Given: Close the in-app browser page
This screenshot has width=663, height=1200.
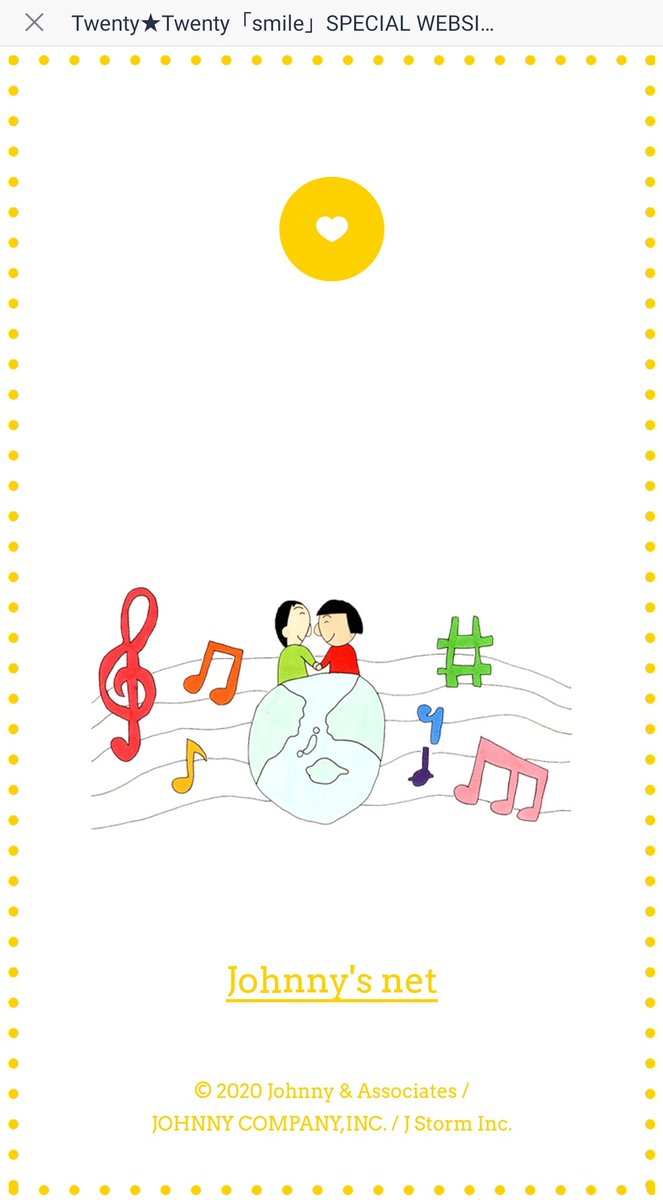Looking at the screenshot, I should tap(34, 23).
